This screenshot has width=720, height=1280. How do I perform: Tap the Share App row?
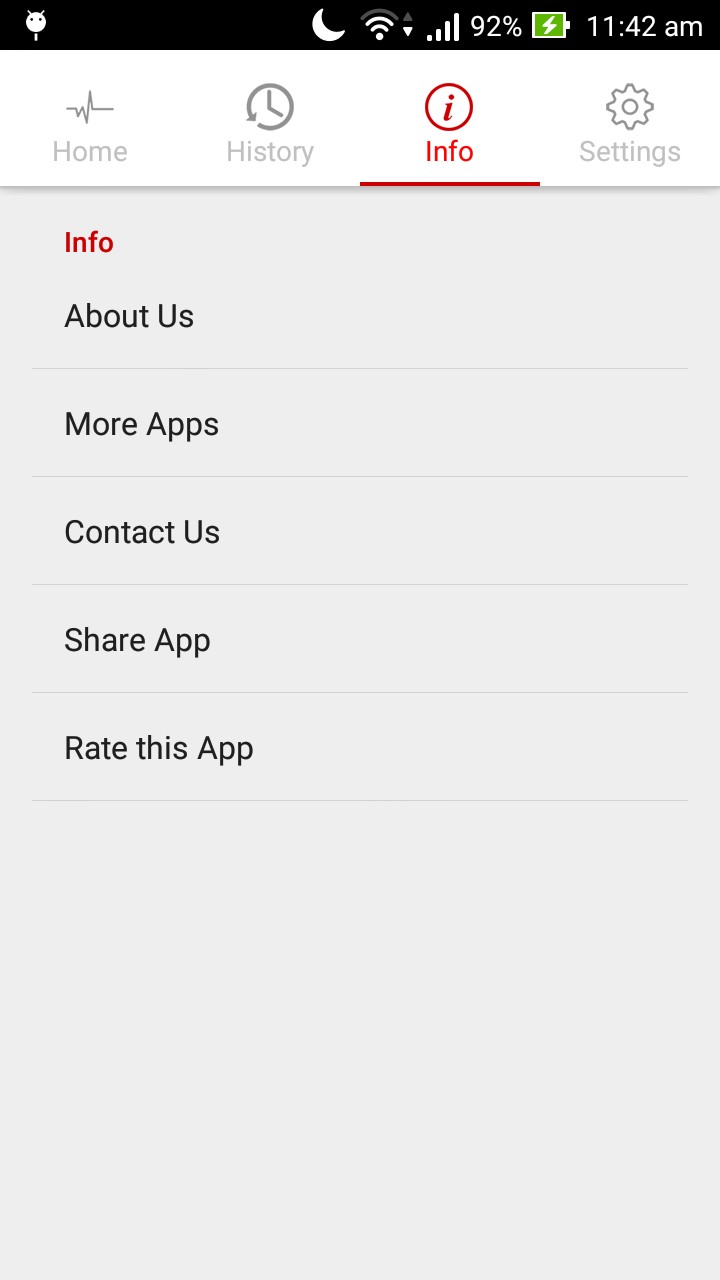360,640
